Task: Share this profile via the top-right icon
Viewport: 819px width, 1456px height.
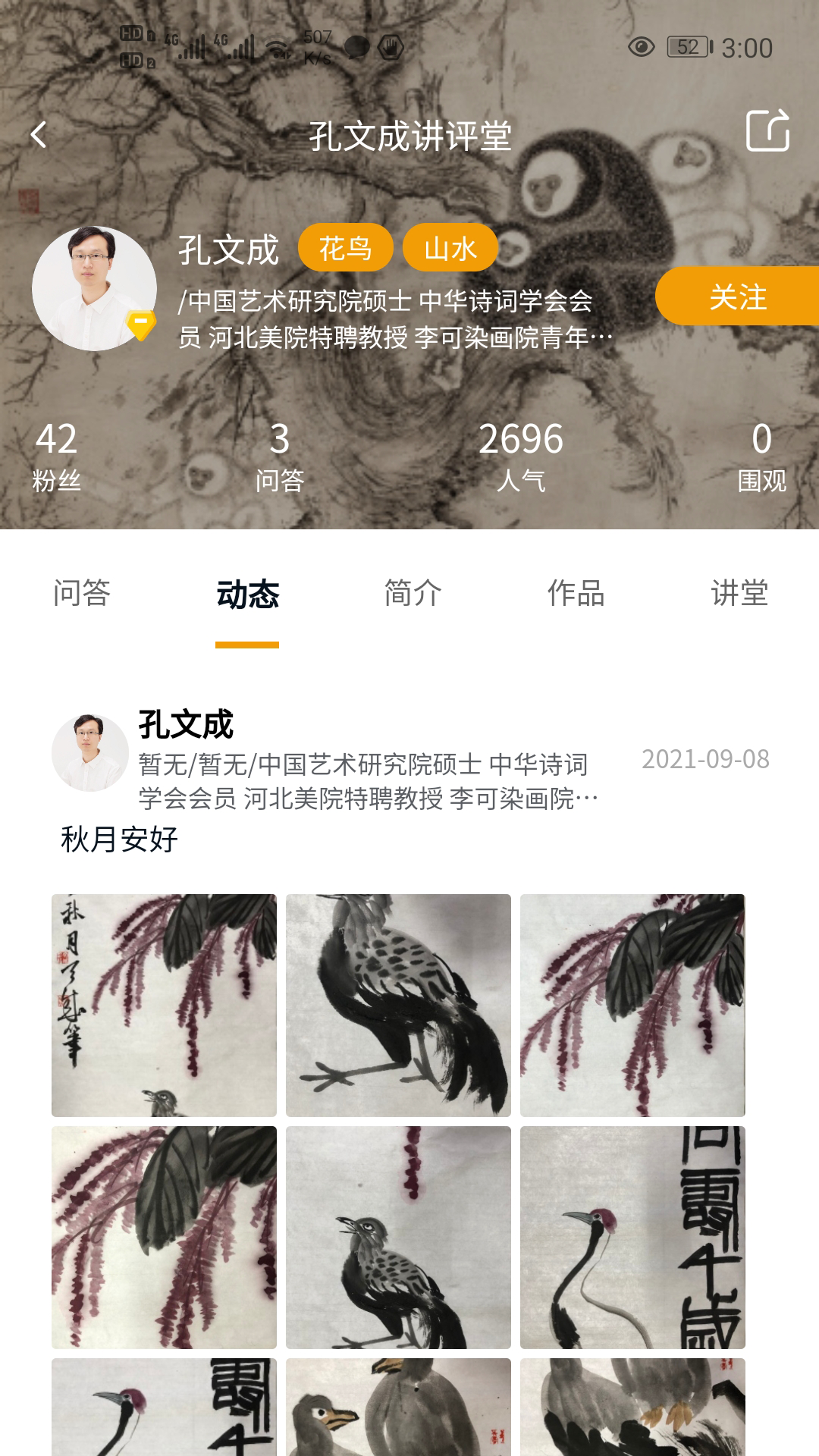Action: [x=767, y=131]
